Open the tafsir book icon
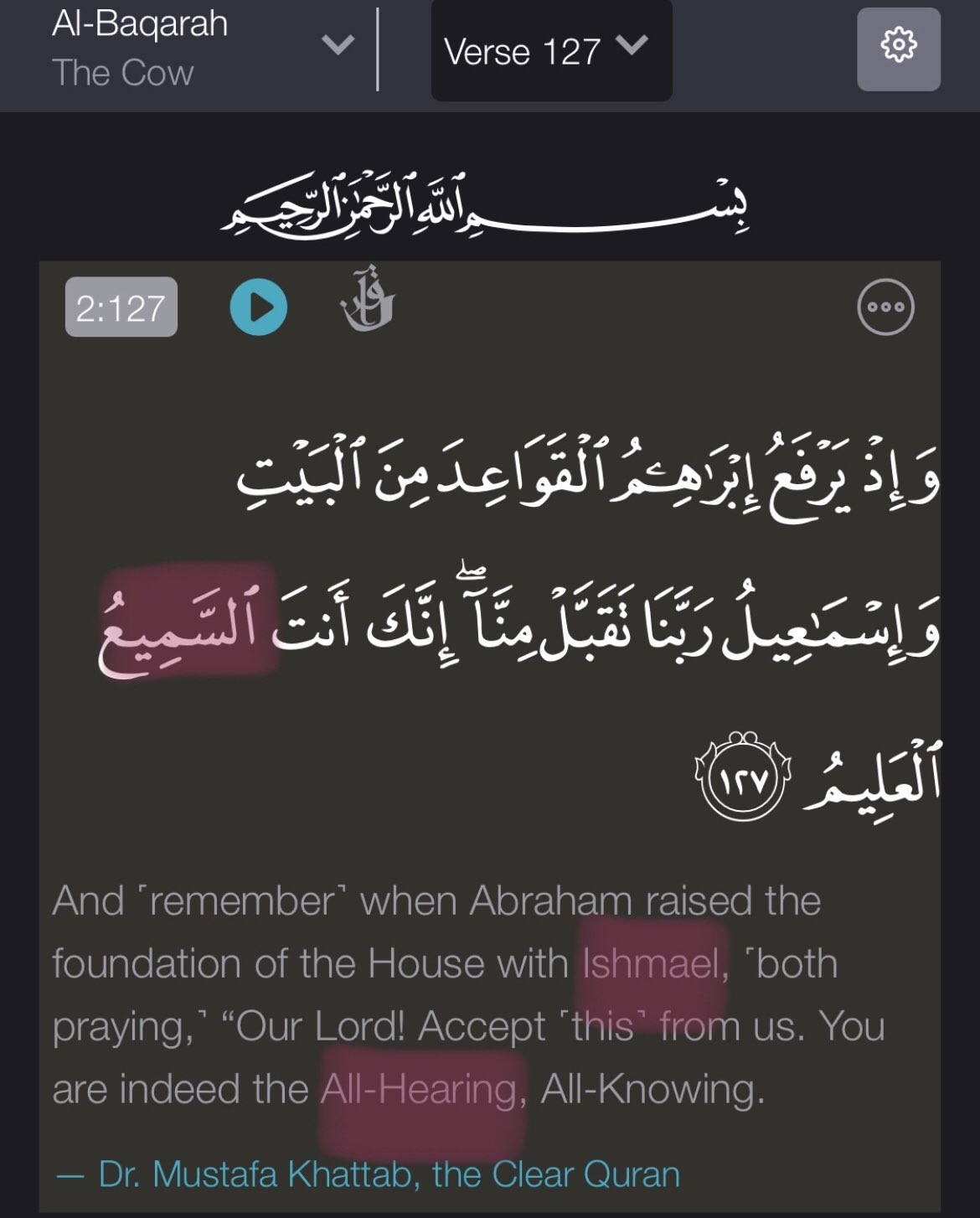 coord(367,300)
